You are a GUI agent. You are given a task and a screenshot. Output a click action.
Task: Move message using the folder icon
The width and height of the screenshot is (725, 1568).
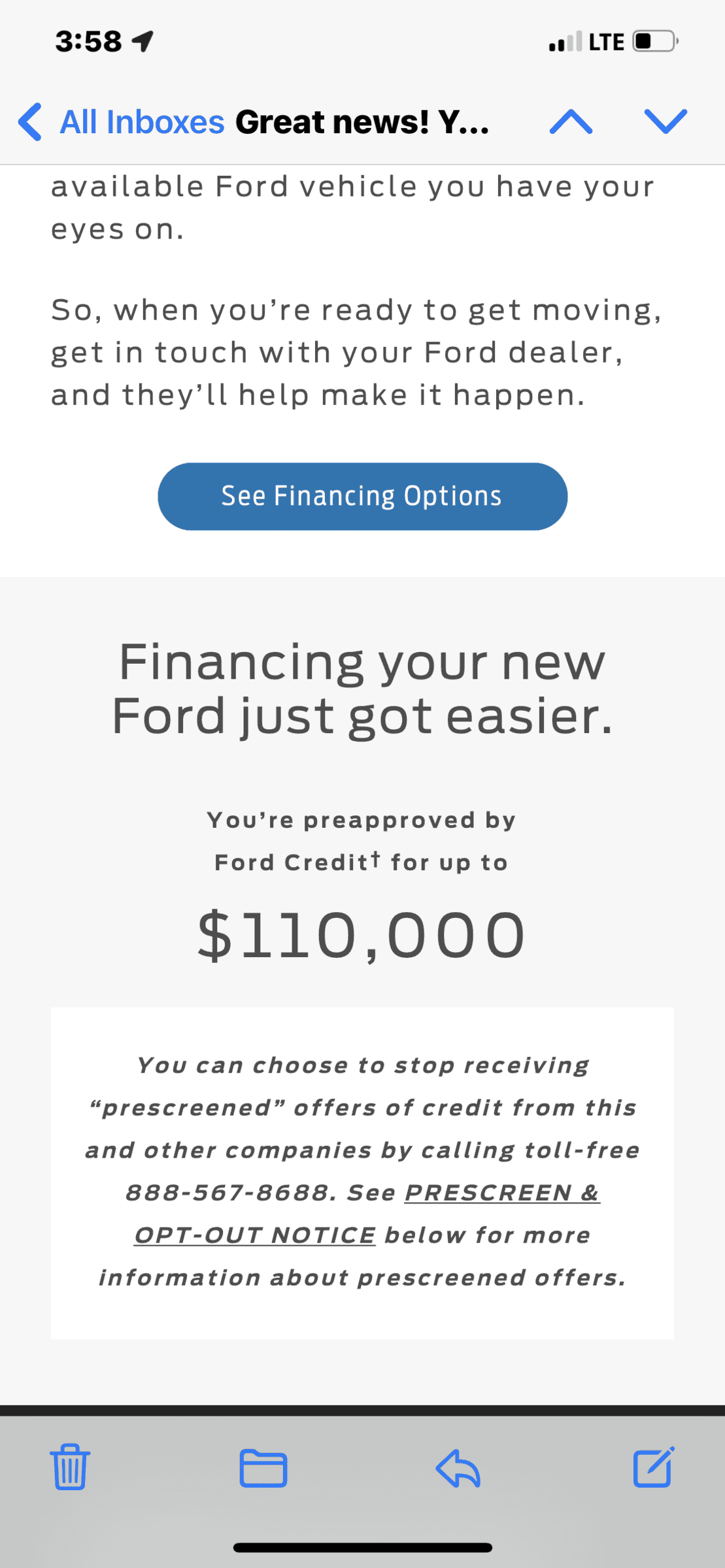coord(263,1468)
